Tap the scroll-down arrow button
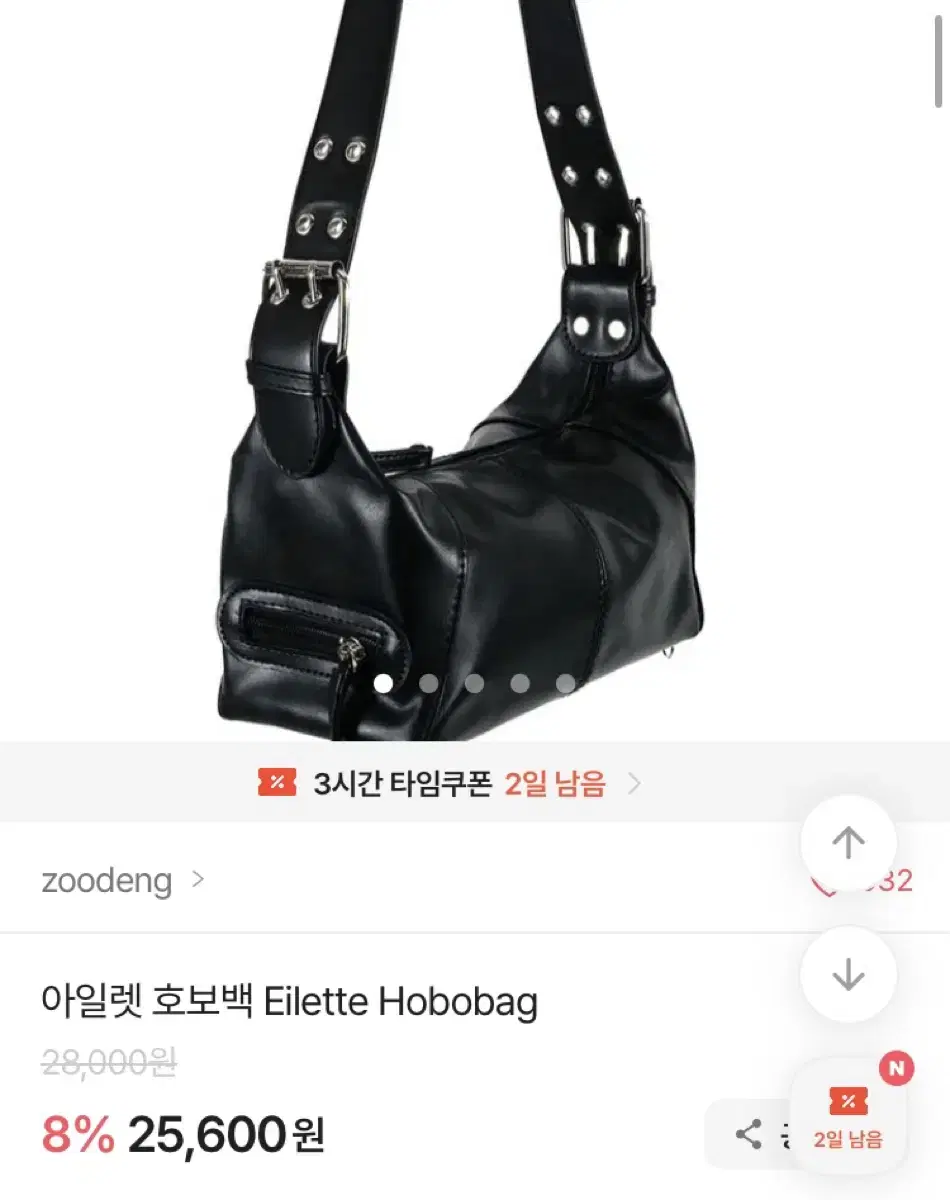The width and height of the screenshot is (950, 1200). [848, 975]
